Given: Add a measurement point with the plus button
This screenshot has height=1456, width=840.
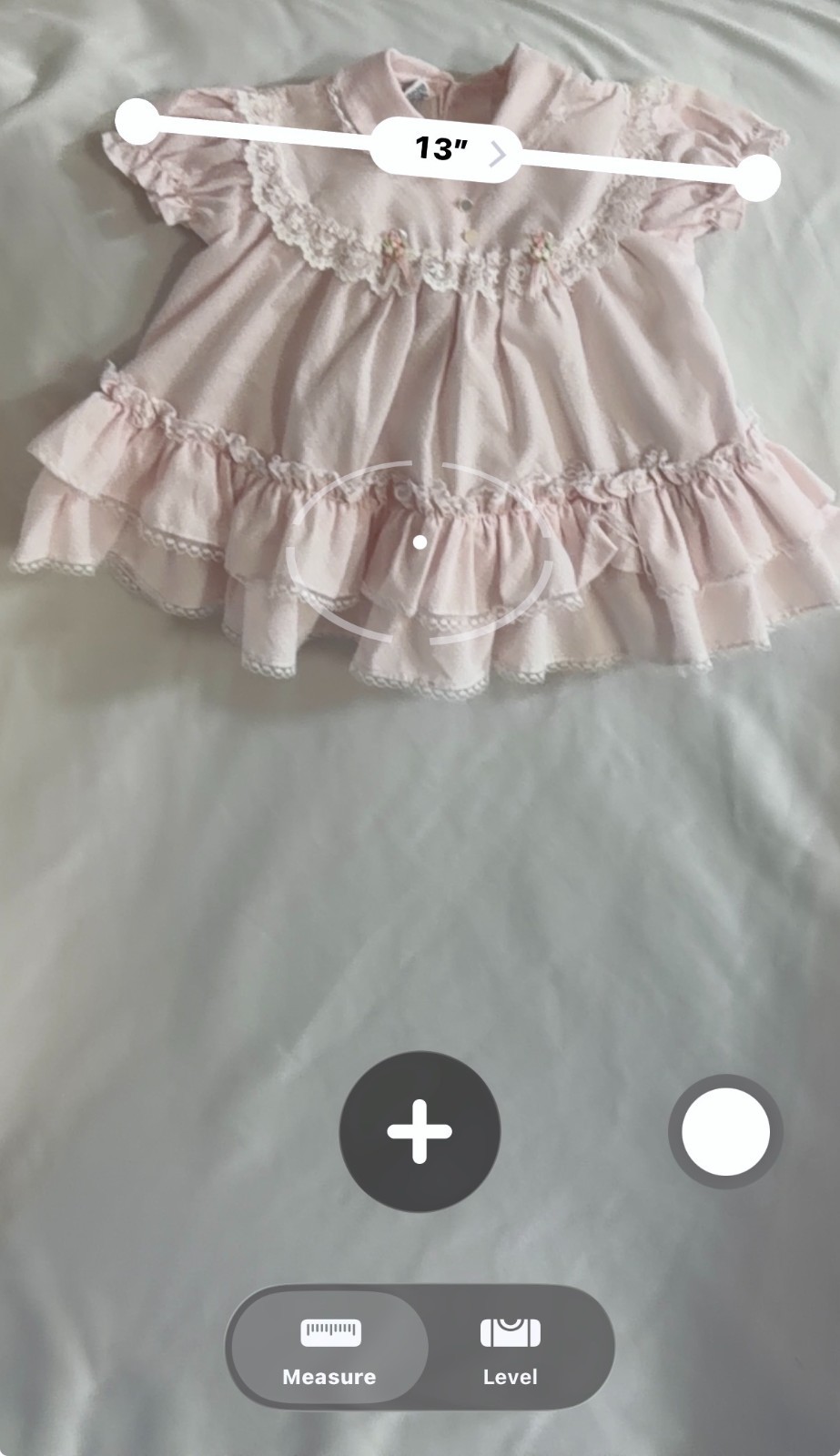Looking at the screenshot, I should (420, 1131).
